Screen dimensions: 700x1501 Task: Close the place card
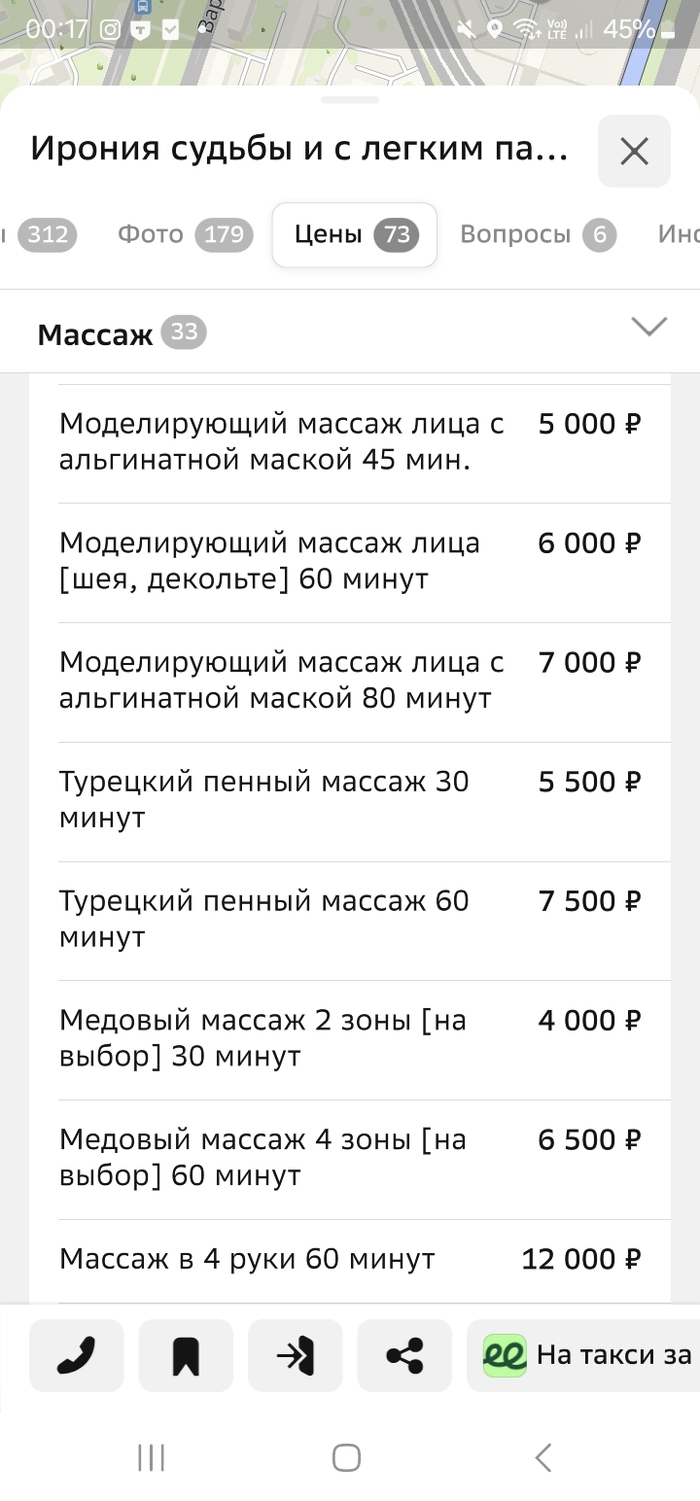tap(634, 151)
